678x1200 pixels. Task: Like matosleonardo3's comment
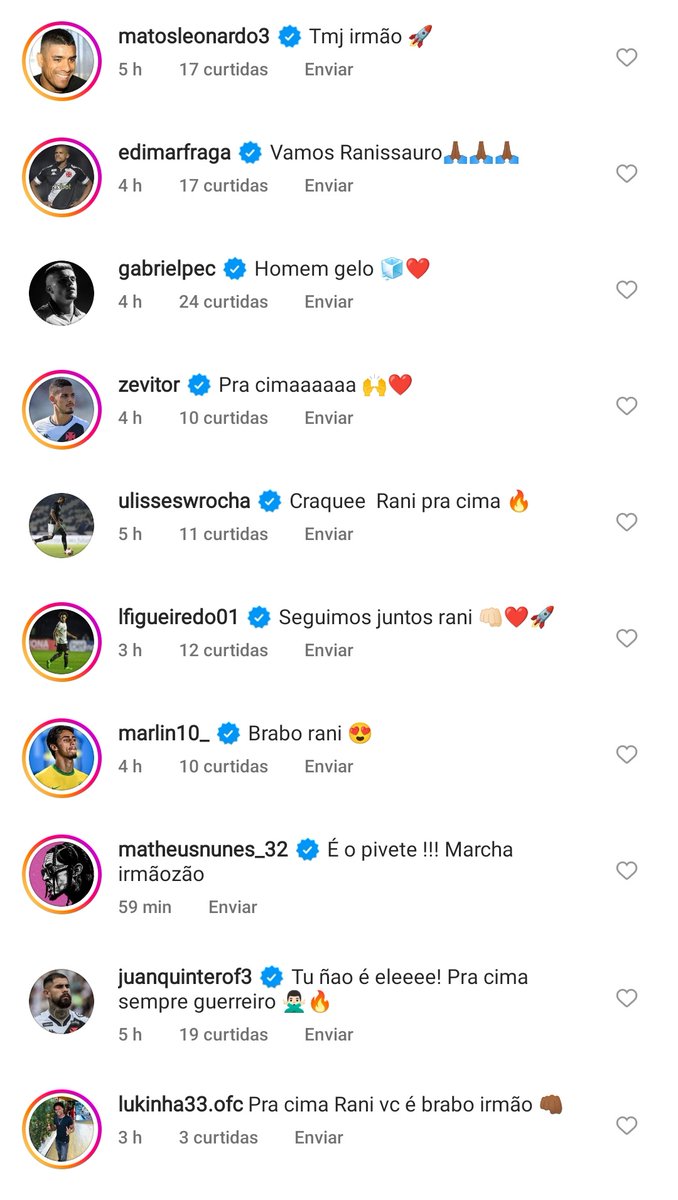click(626, 58)
